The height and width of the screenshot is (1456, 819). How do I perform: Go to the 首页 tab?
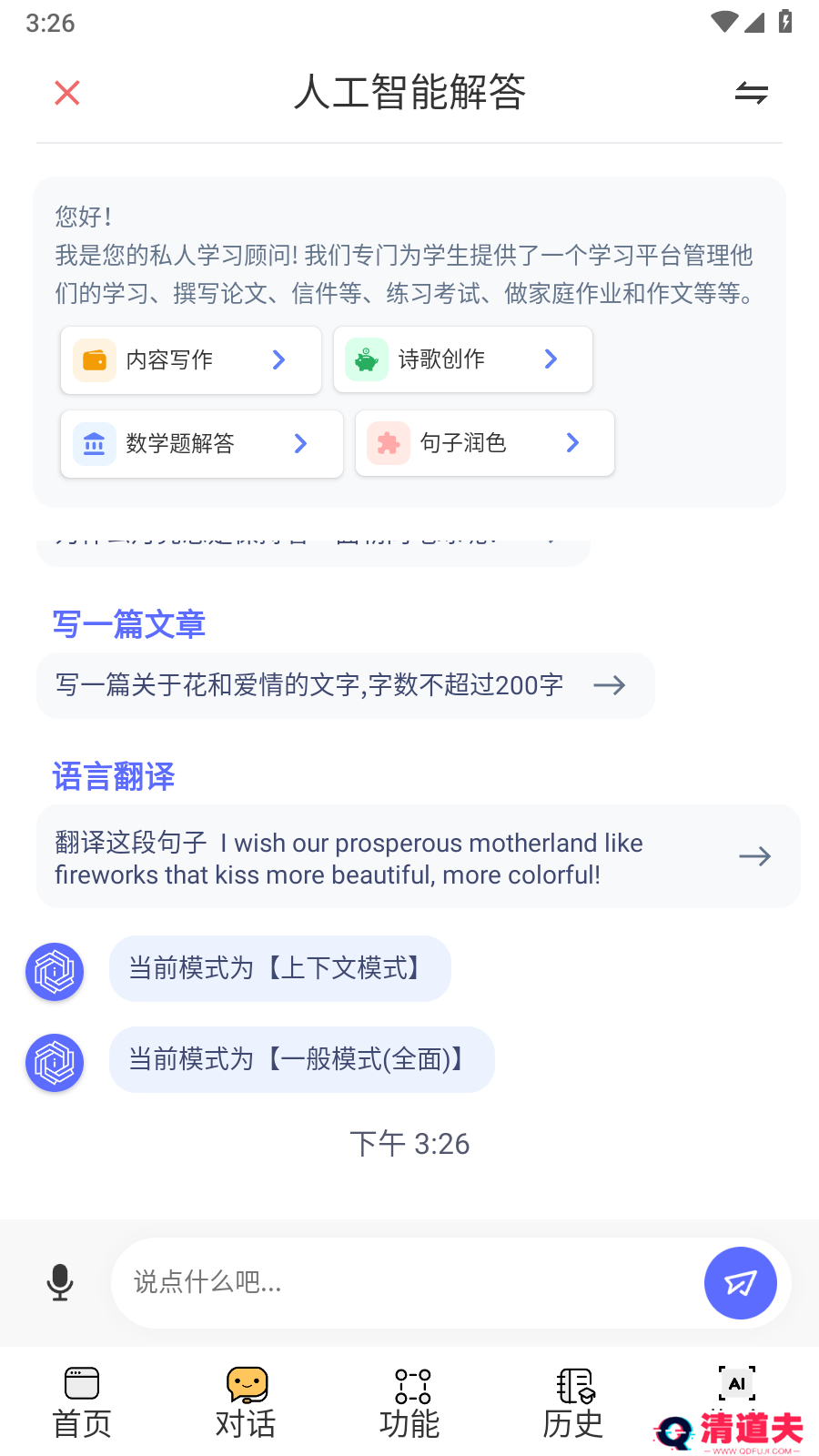click(x=82, y=1403)
